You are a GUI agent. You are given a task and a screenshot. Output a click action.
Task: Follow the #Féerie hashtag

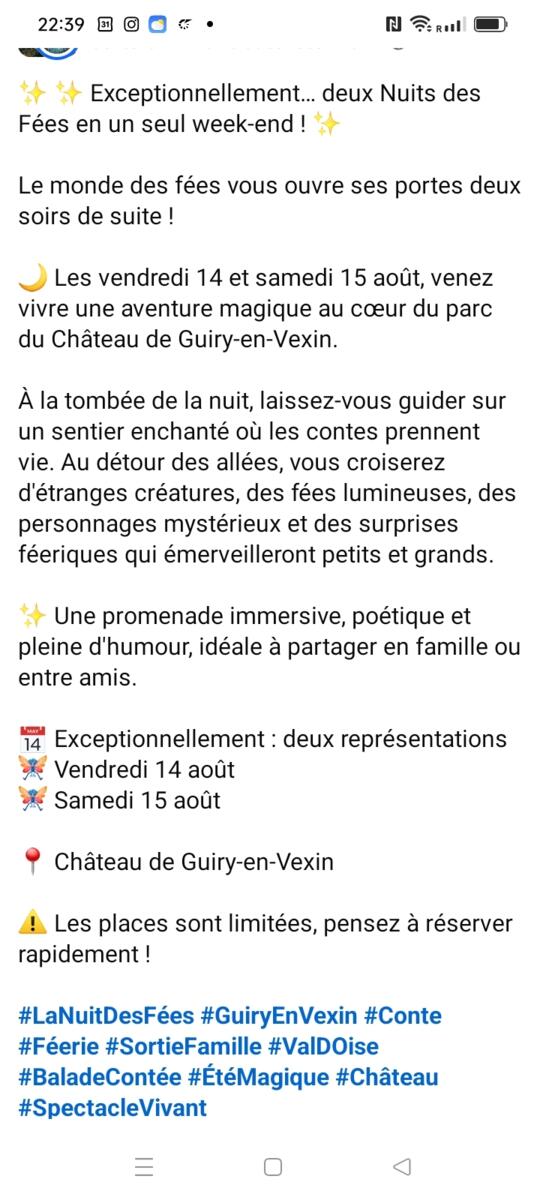[x=58, y=1047]
